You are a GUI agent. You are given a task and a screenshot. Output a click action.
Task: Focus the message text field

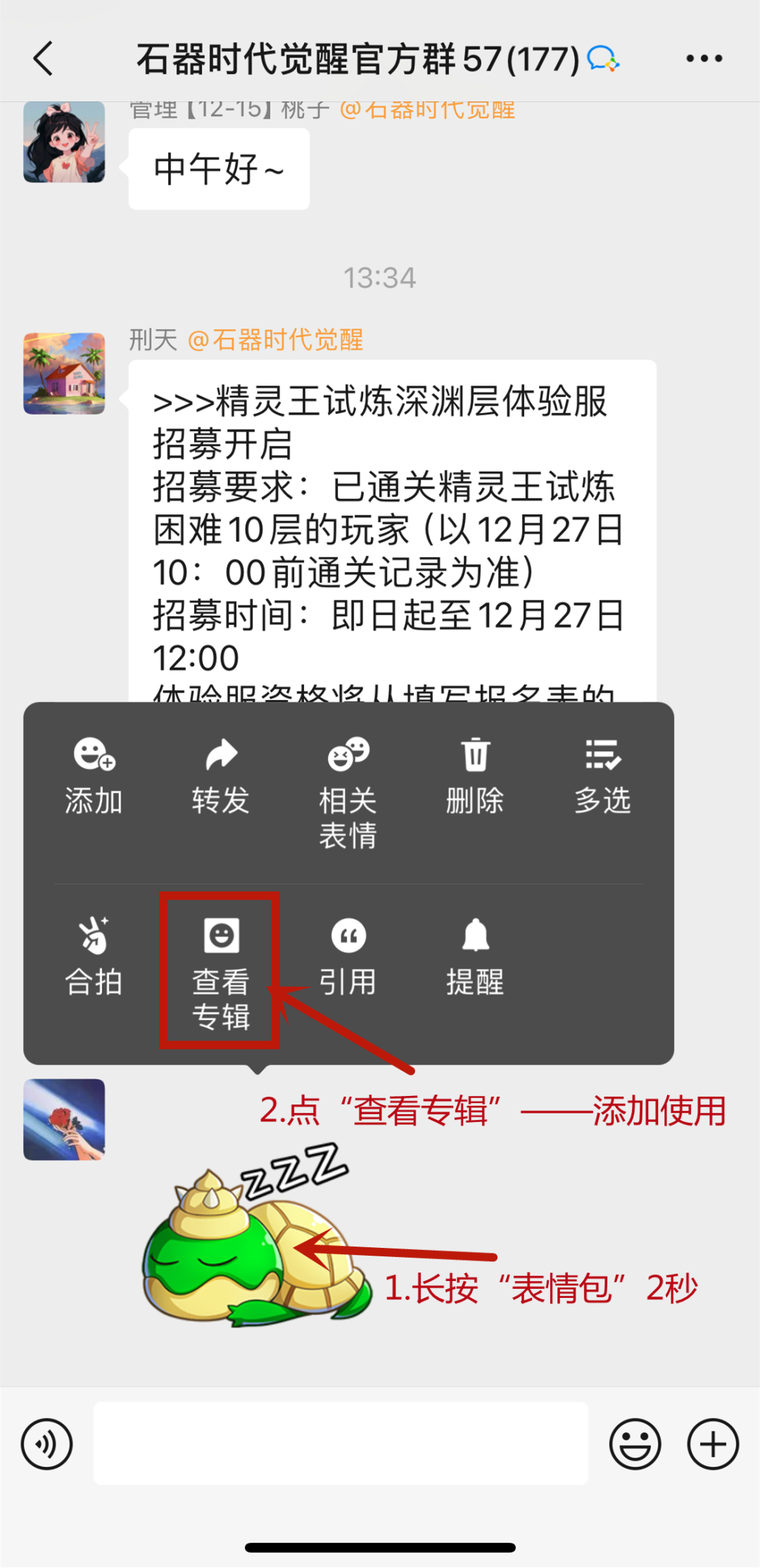[341, 1443]
